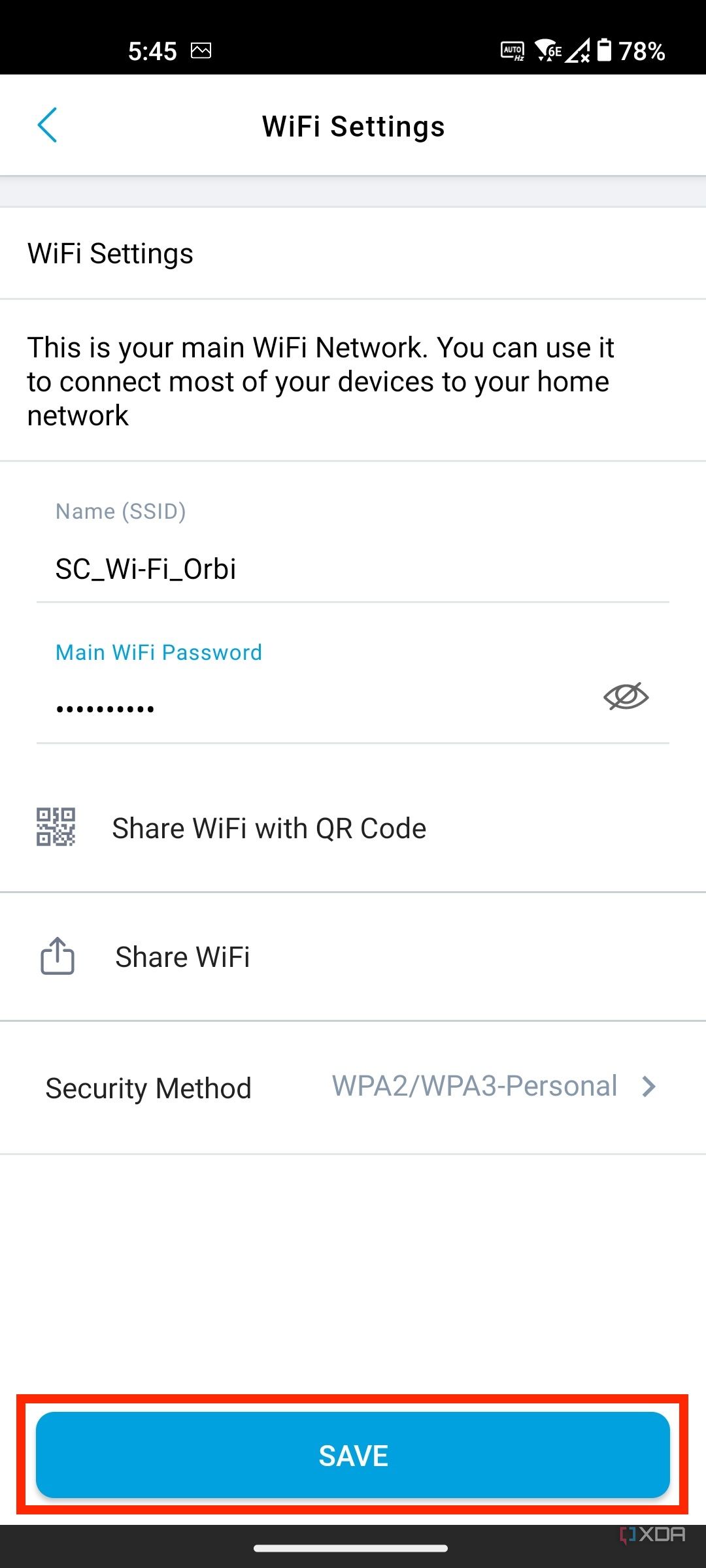Tap the AUTO Hz refresh rate indicator
This screenshot has height=1568, width=706.
(x=512, y=50)
